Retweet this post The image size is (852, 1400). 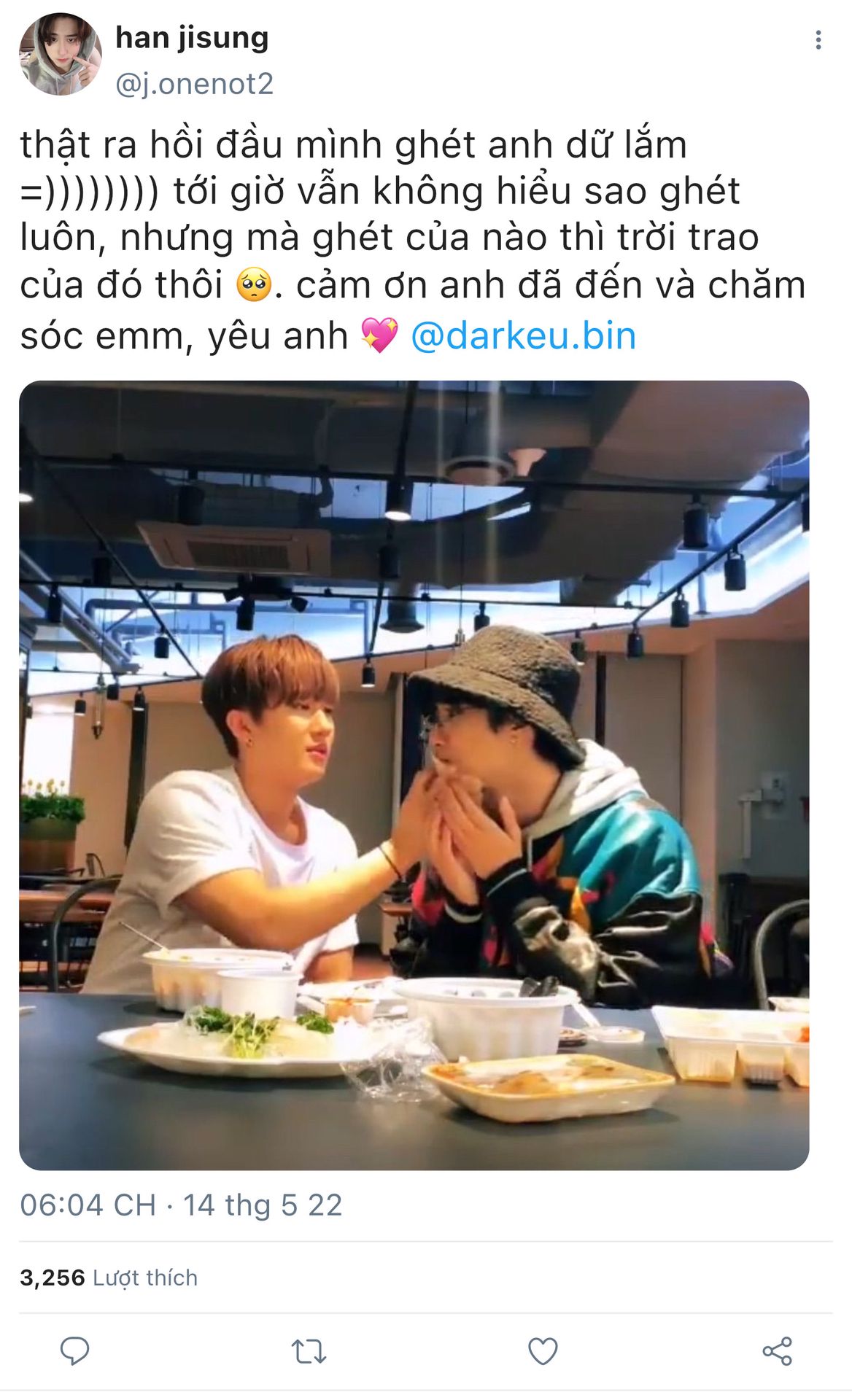click(309, 1352)
